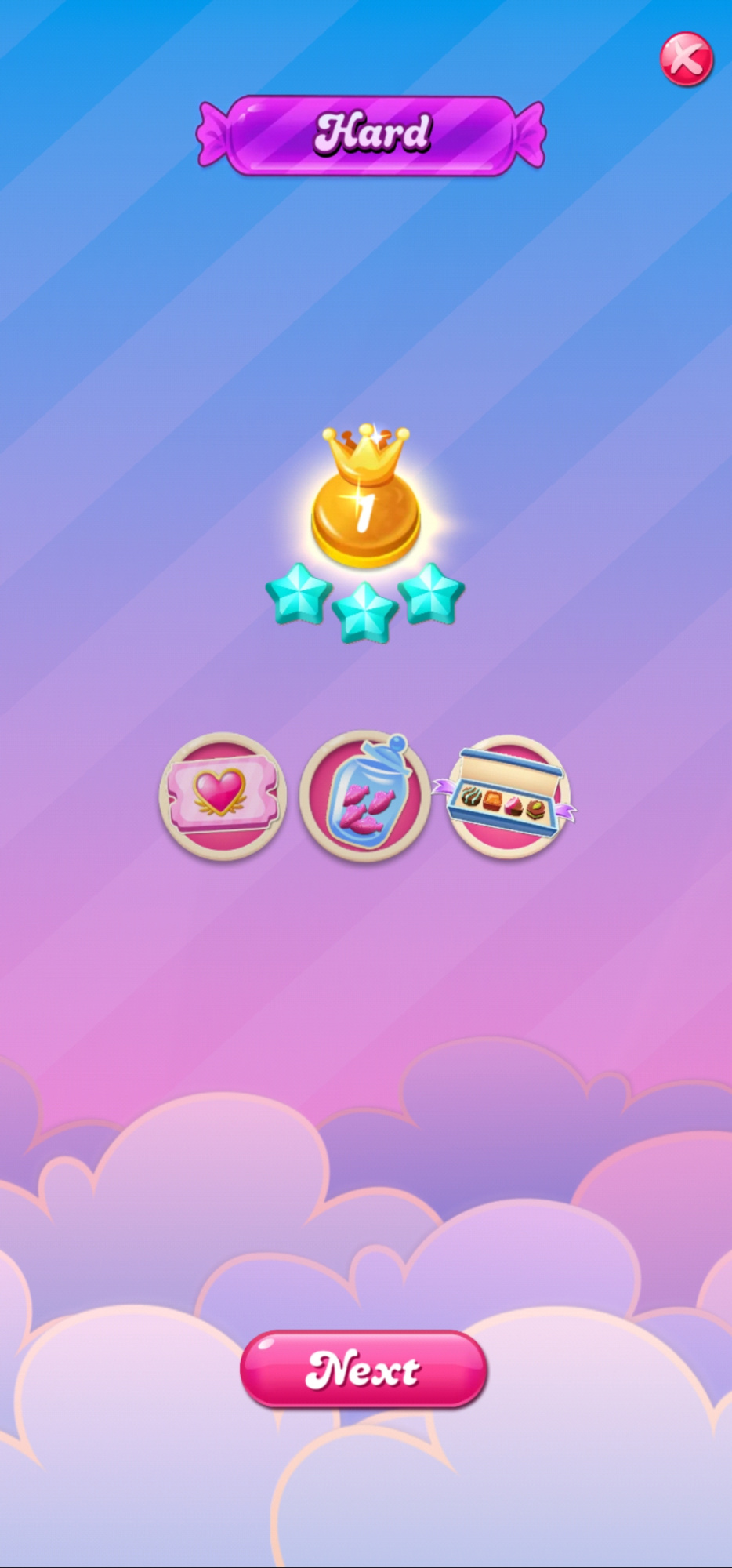This screenshot has height=1568, width=732.
Task: Close the level result screen
Action: pos(686,59)
